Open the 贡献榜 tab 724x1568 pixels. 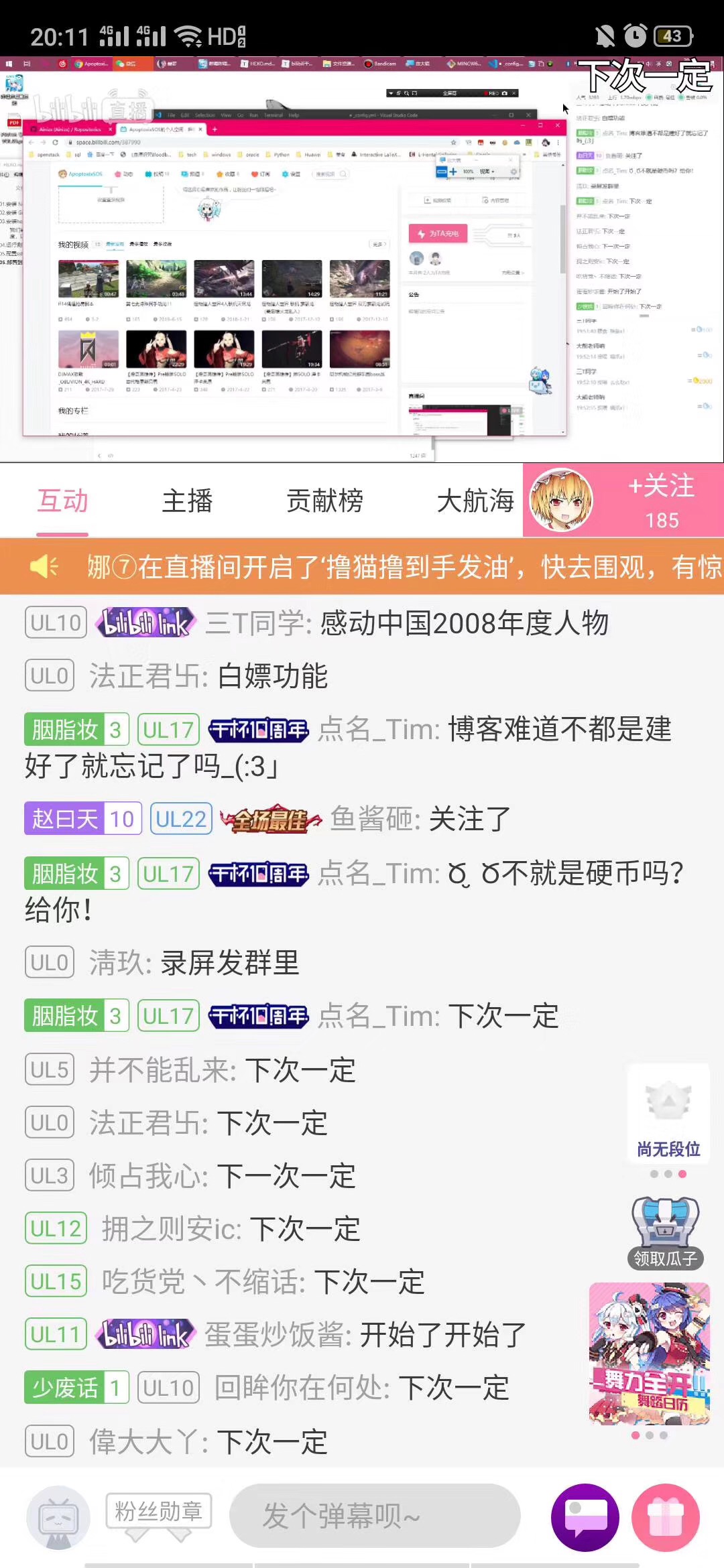pyautogui.click(x=324, y=501)
